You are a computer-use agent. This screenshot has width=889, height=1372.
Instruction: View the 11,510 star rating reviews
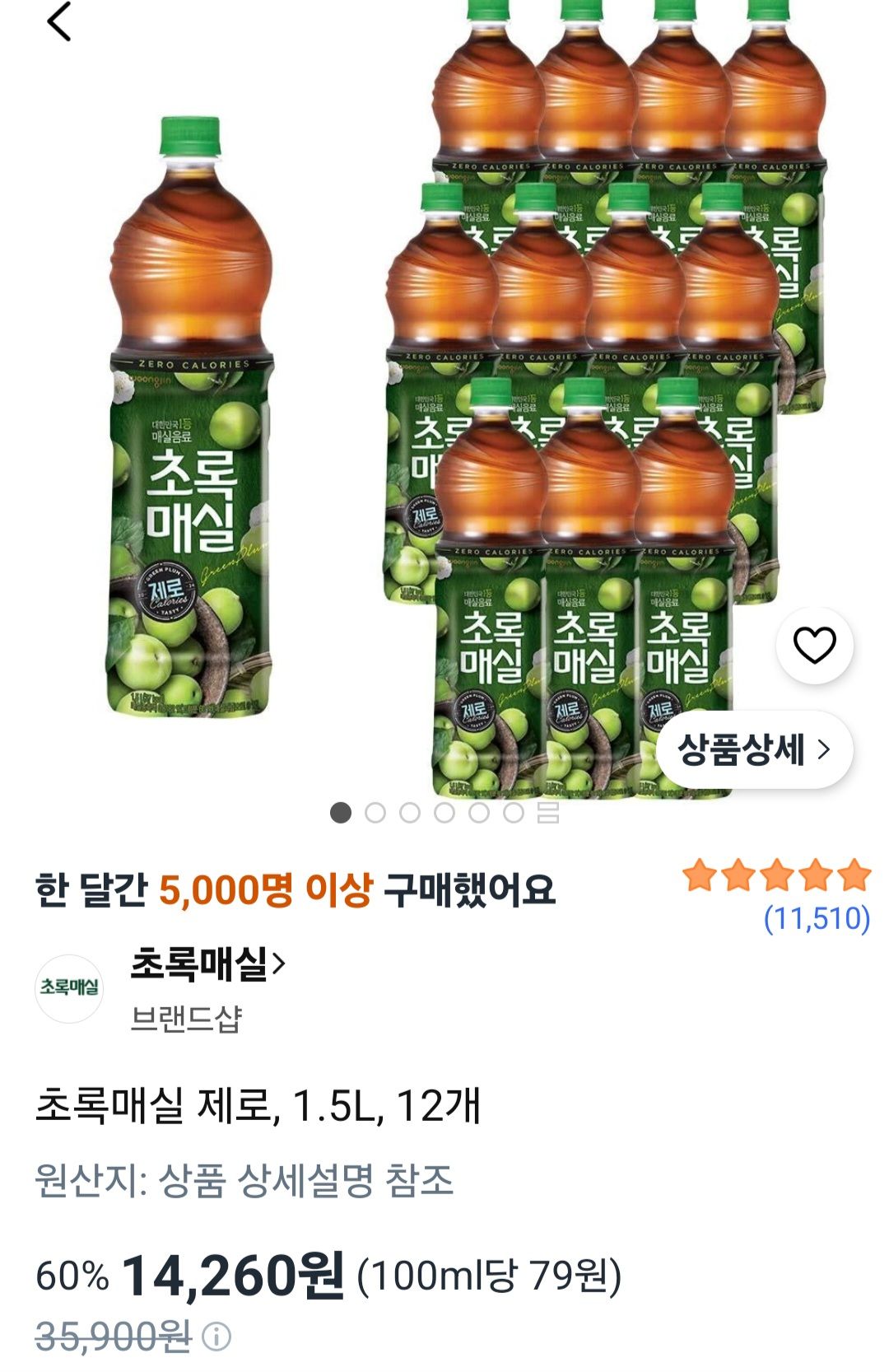click(776, 895)
